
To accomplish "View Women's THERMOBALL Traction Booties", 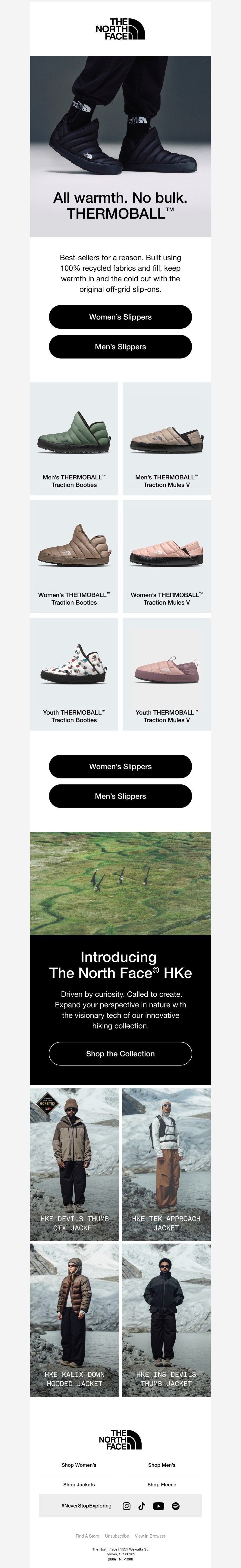I will click(x=74, y=556).
